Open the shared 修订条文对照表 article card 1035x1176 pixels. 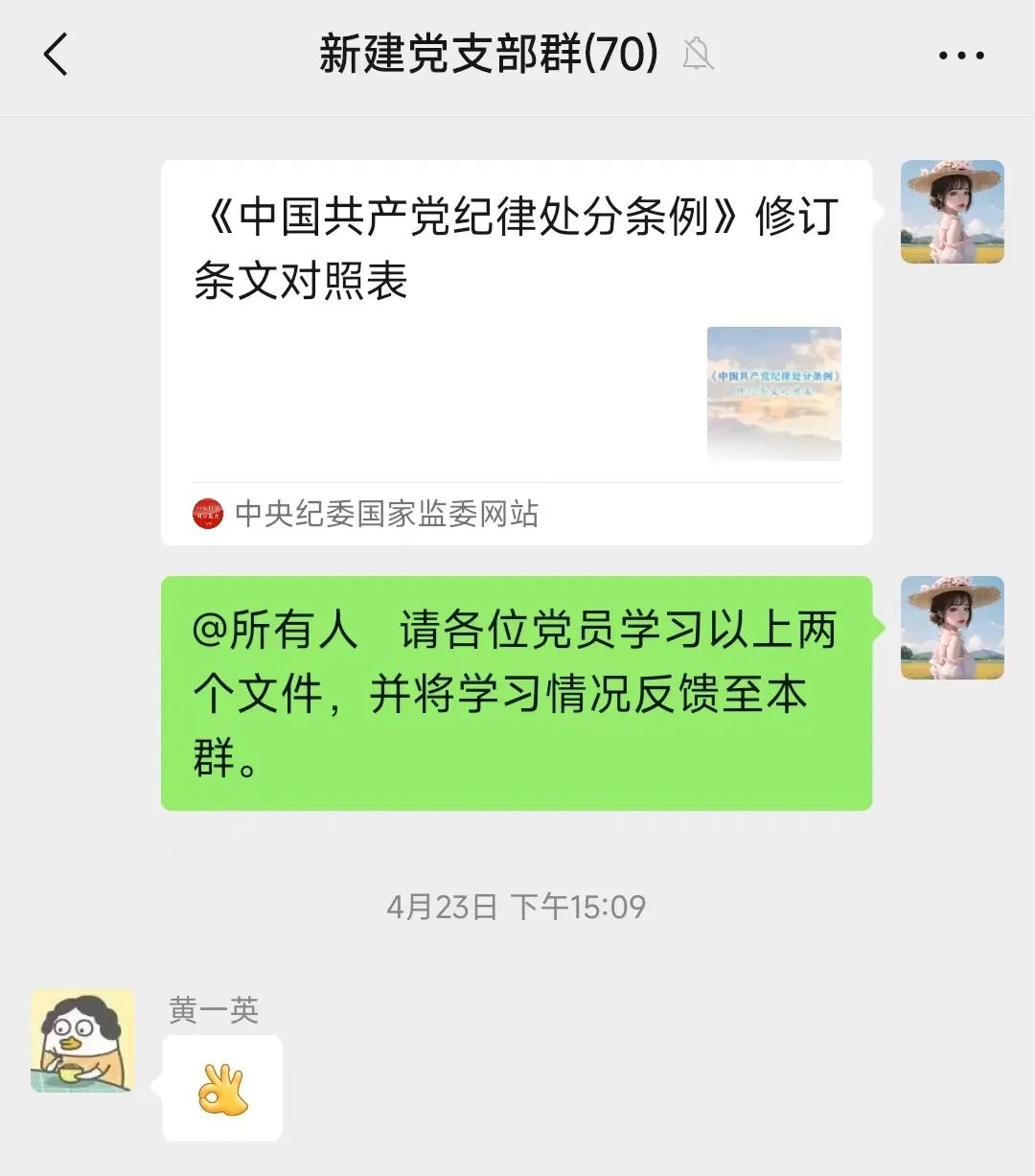click(x=517, y=352)
